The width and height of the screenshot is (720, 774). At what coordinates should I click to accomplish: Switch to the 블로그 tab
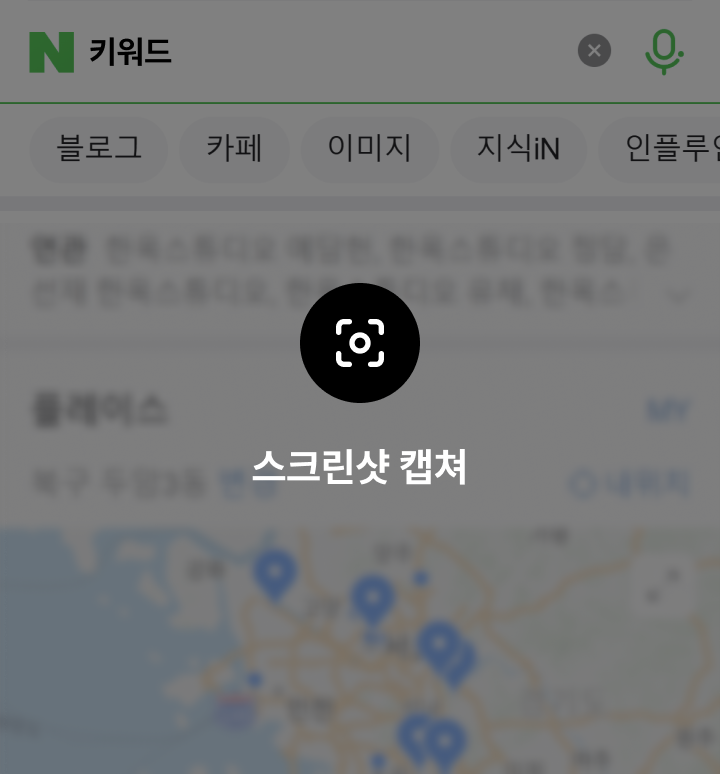tap(99, 149)
